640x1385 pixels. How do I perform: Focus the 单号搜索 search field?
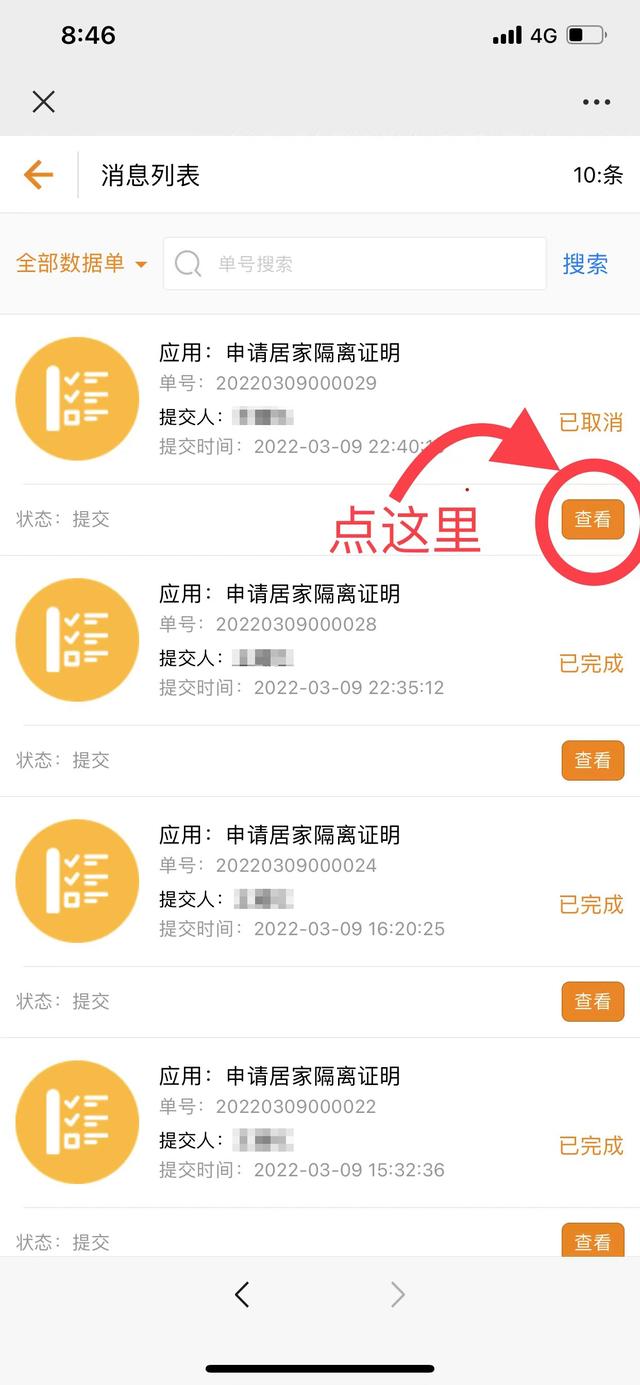(x=355, y=264)
